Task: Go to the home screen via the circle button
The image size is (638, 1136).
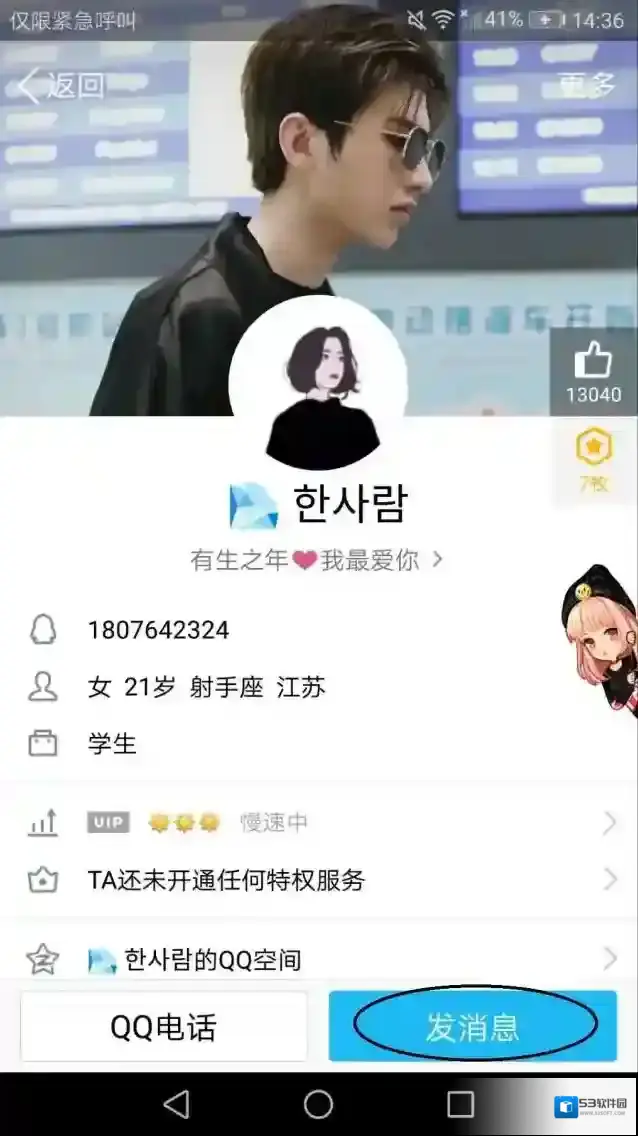Action: pyautogui.click(x=318, y=1104)
